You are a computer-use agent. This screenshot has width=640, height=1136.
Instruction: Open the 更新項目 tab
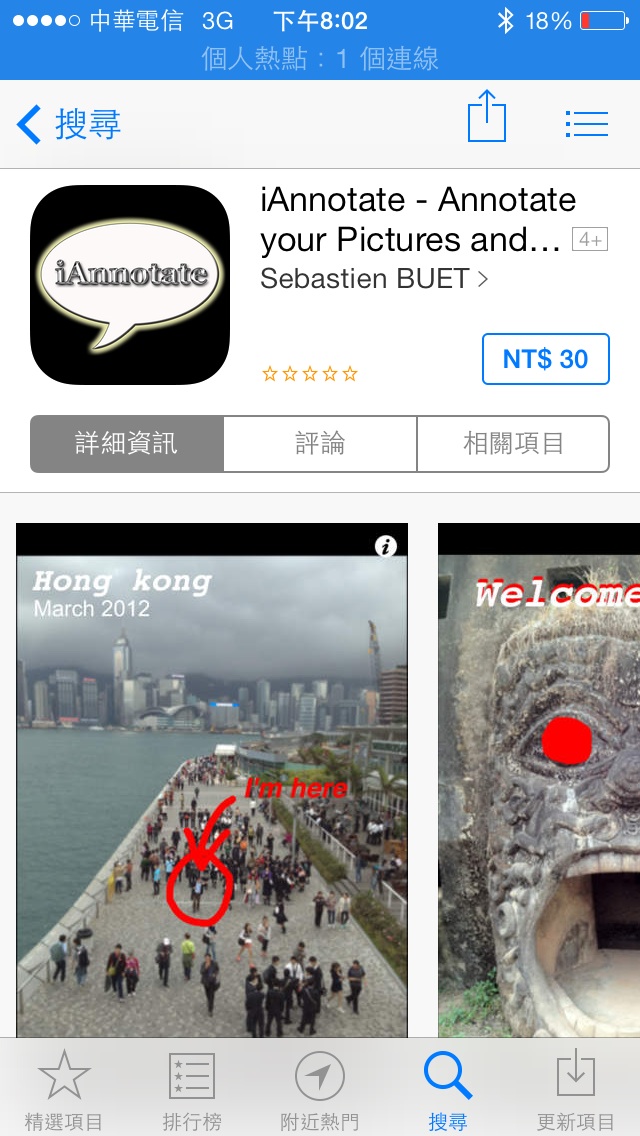(575, 1089)
